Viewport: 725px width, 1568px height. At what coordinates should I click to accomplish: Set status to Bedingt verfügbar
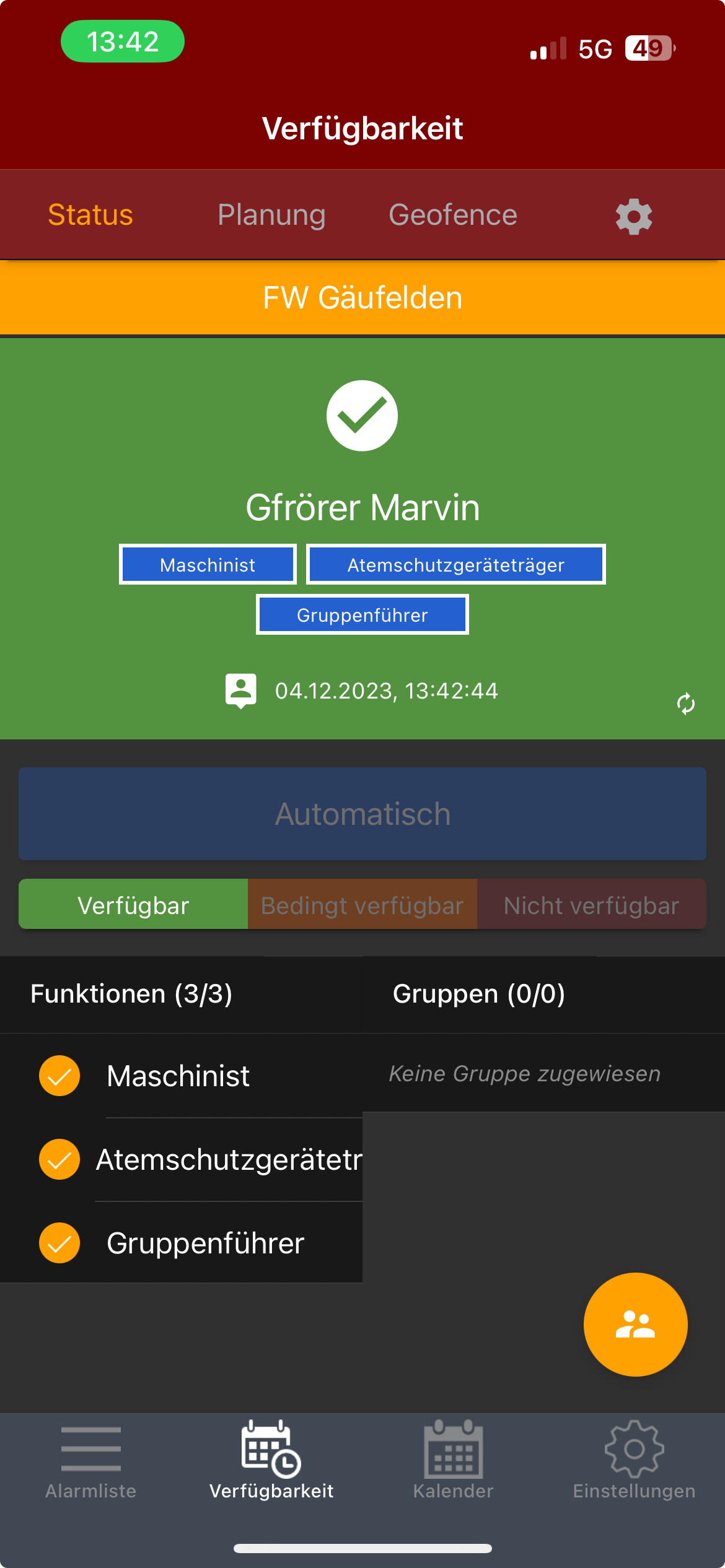[362, 905]
